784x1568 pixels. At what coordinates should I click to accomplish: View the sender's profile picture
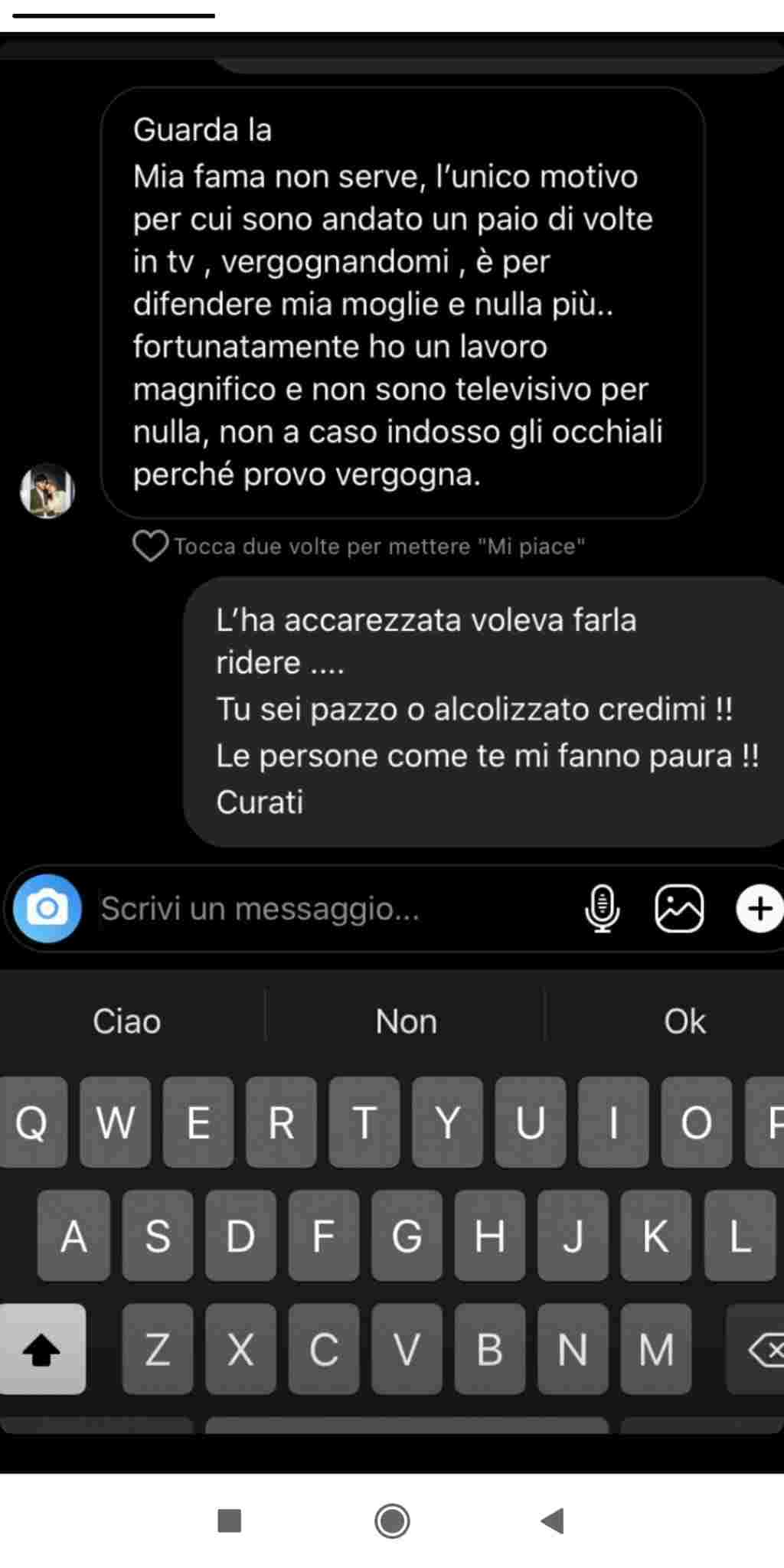coord(47,491)
